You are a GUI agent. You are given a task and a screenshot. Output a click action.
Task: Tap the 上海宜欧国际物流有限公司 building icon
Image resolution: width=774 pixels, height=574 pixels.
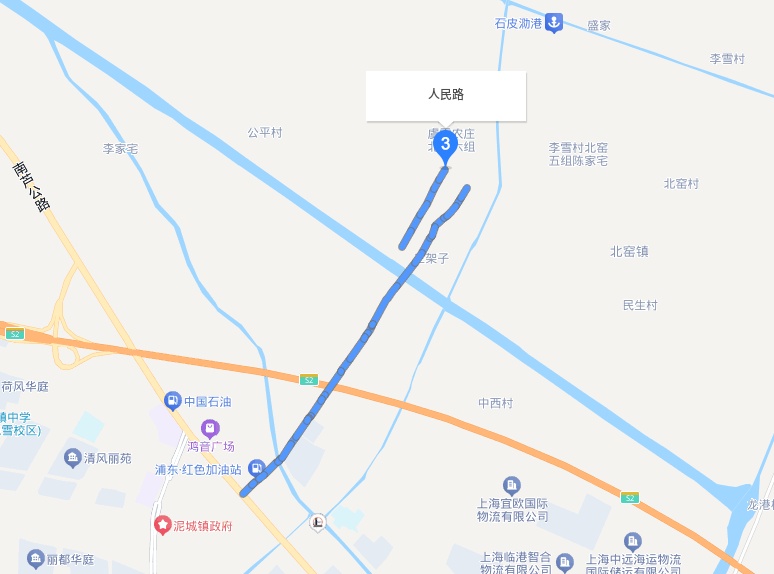(x=512, y=485)
